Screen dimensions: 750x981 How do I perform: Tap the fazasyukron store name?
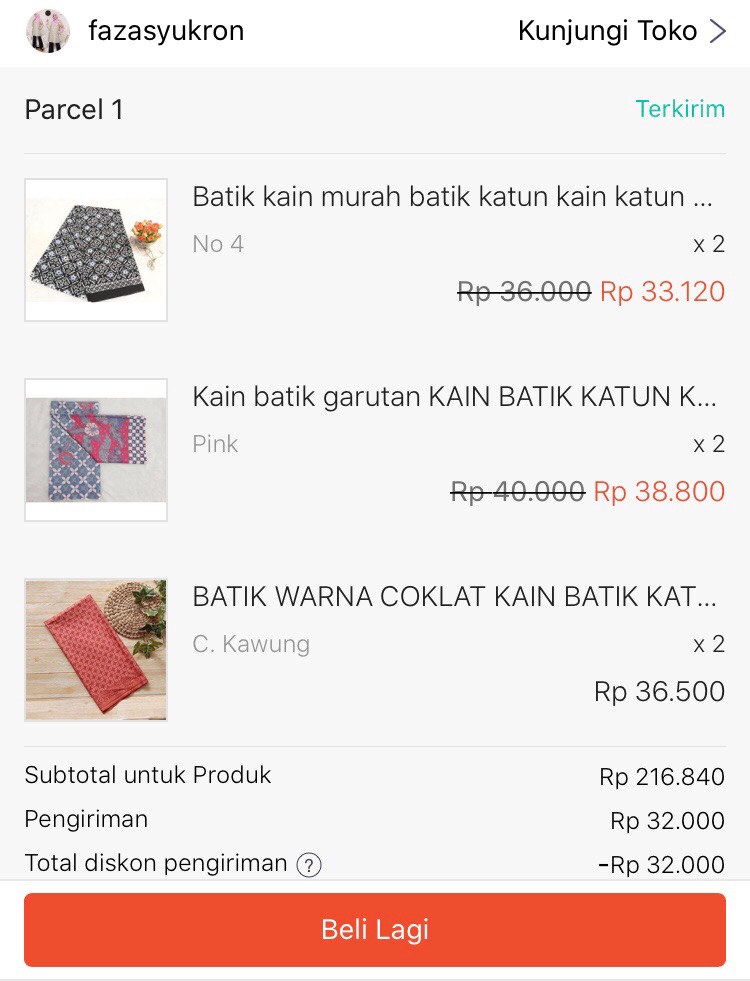click(x=166, y=31)
